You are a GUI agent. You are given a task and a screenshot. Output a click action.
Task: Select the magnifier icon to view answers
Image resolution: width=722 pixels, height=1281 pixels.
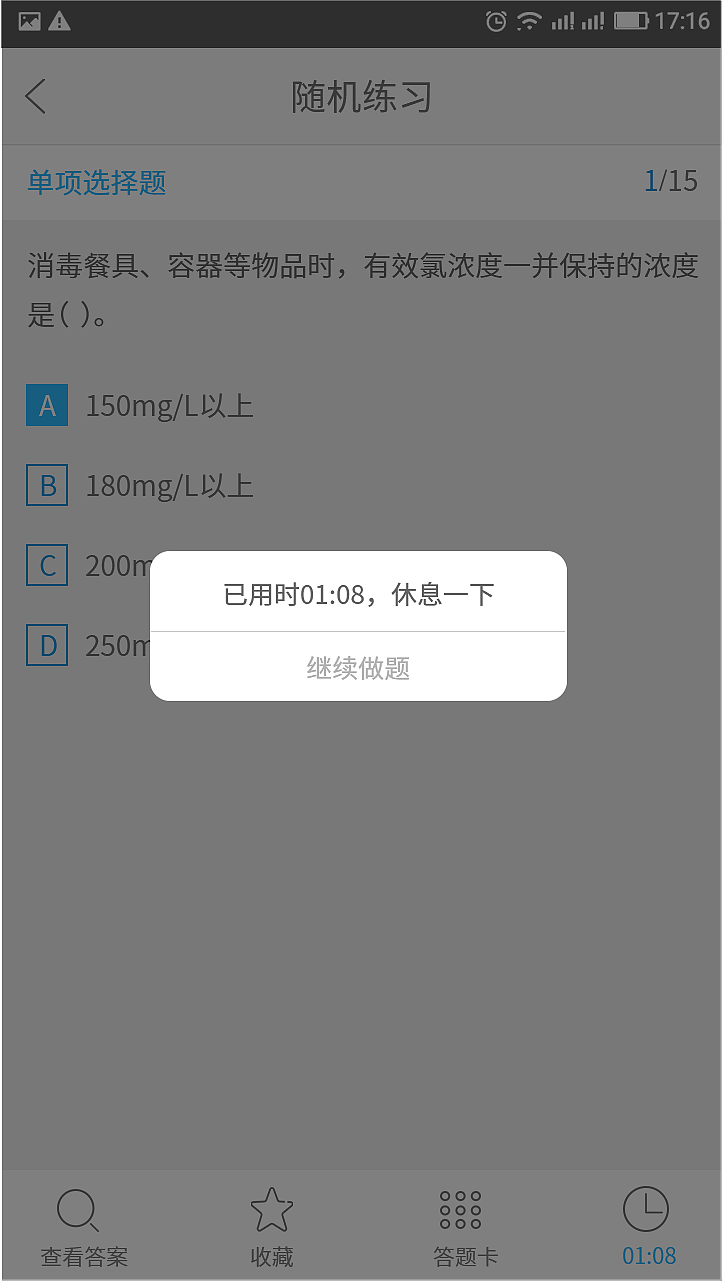click(78, 1209)
